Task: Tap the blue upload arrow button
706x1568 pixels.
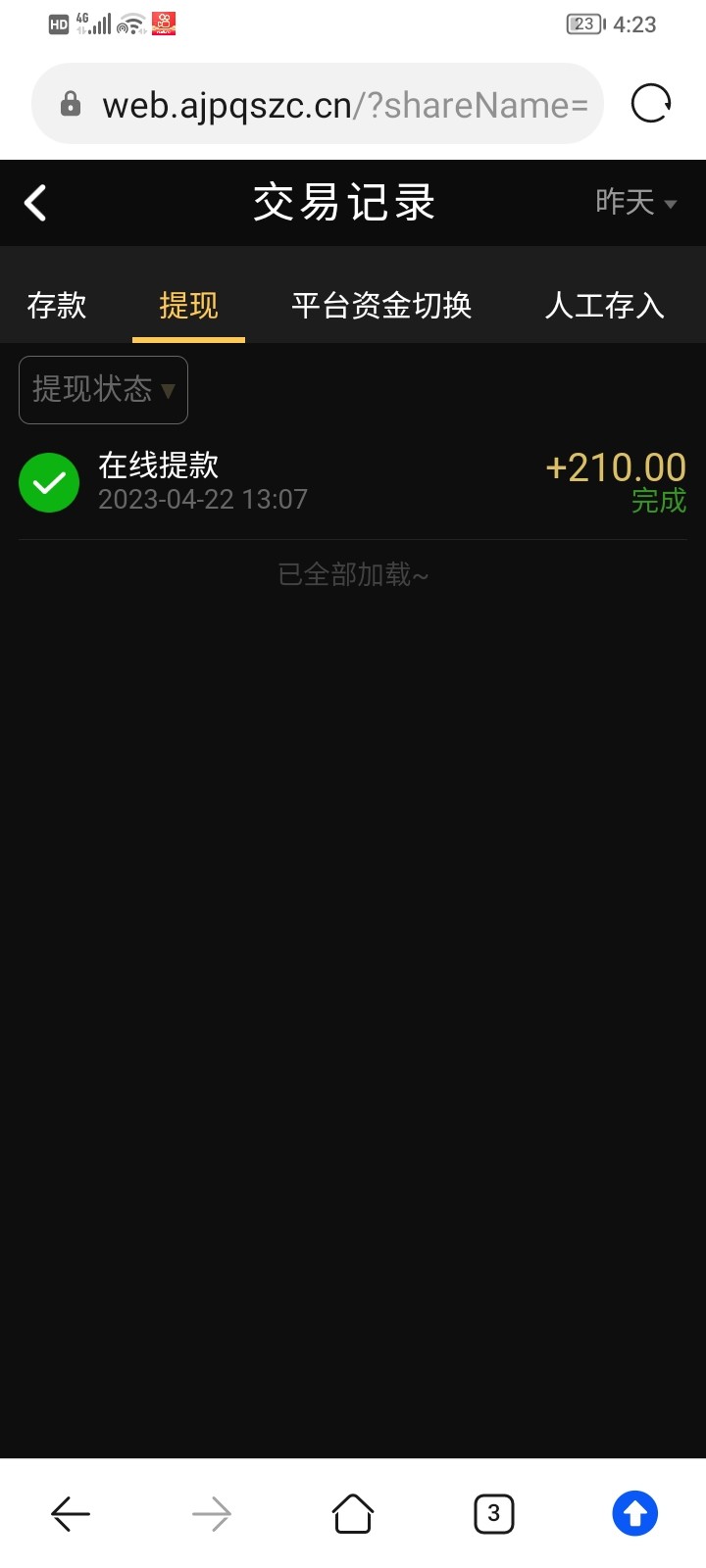Action: [634, 1514]
